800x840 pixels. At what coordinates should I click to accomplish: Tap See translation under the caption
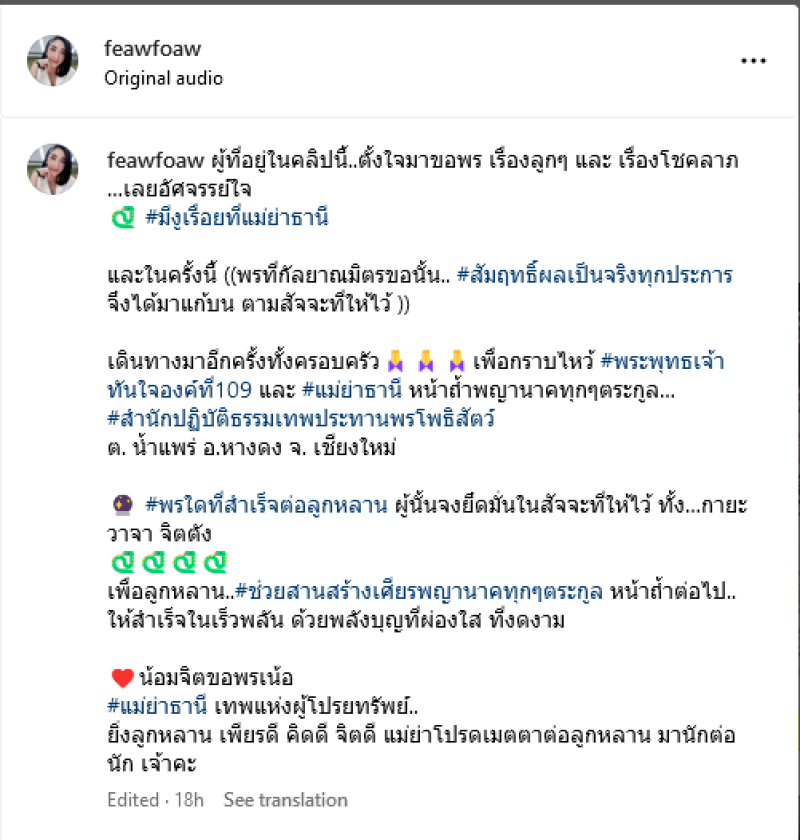285,800
